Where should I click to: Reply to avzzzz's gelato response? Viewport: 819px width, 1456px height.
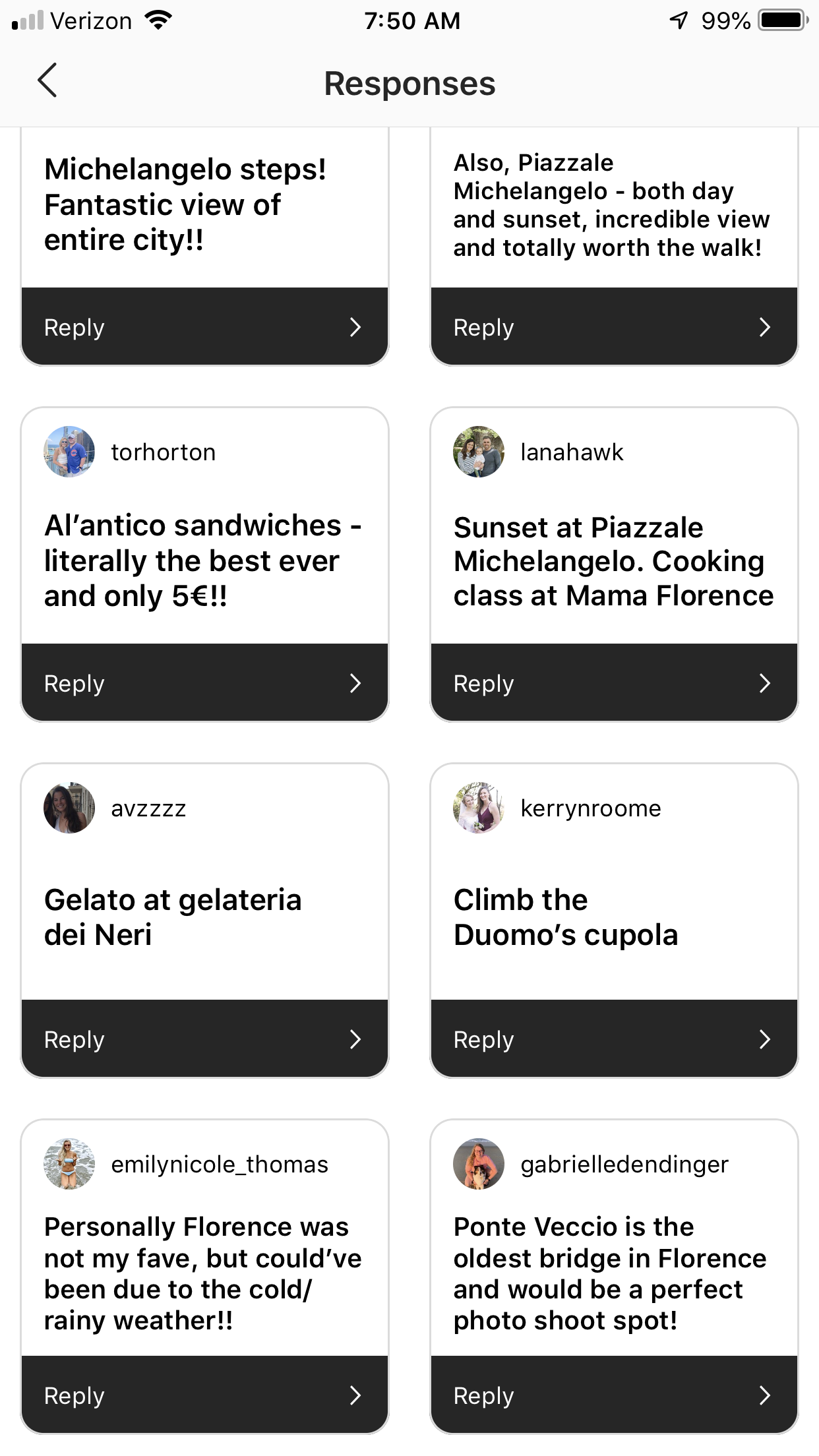[204, 1039]
